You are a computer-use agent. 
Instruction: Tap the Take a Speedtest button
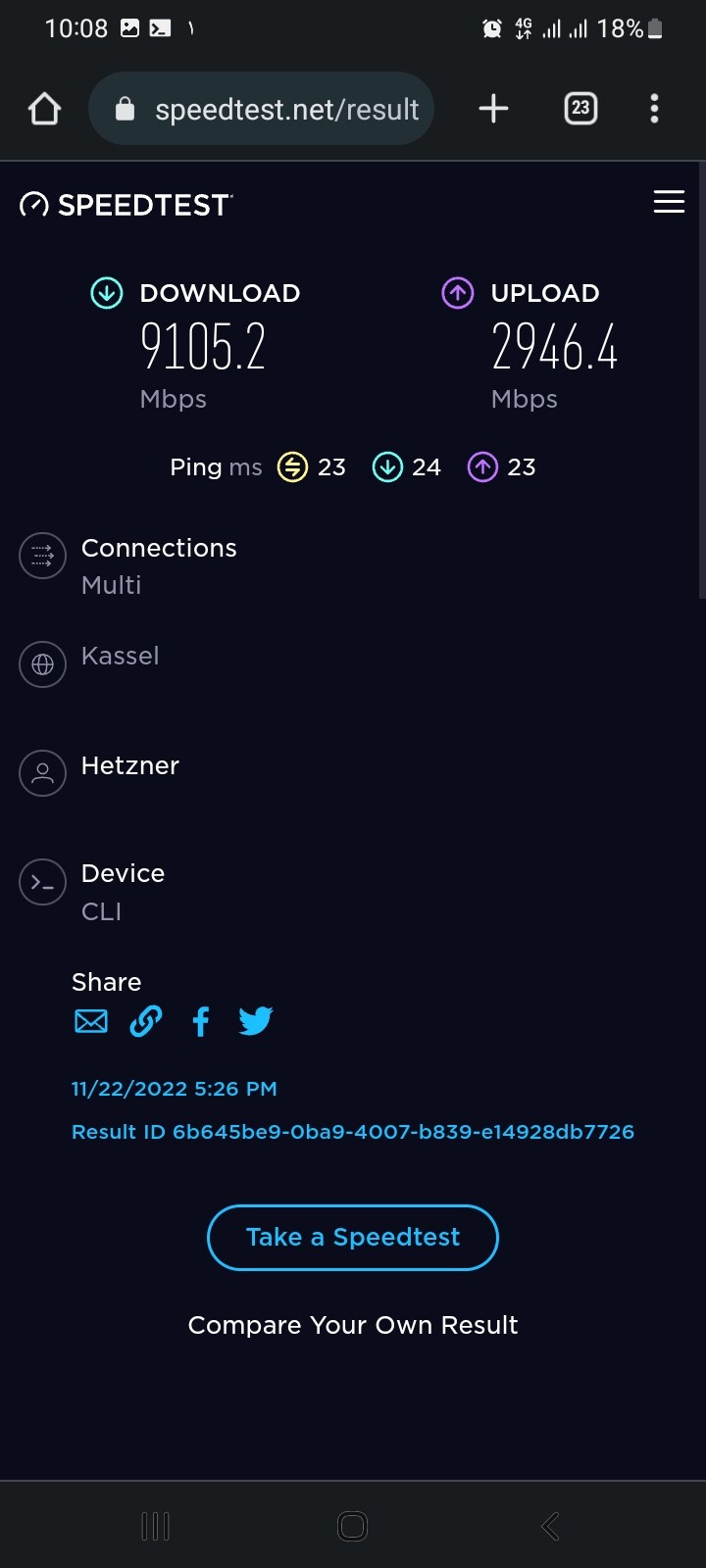pos(353,1237)
